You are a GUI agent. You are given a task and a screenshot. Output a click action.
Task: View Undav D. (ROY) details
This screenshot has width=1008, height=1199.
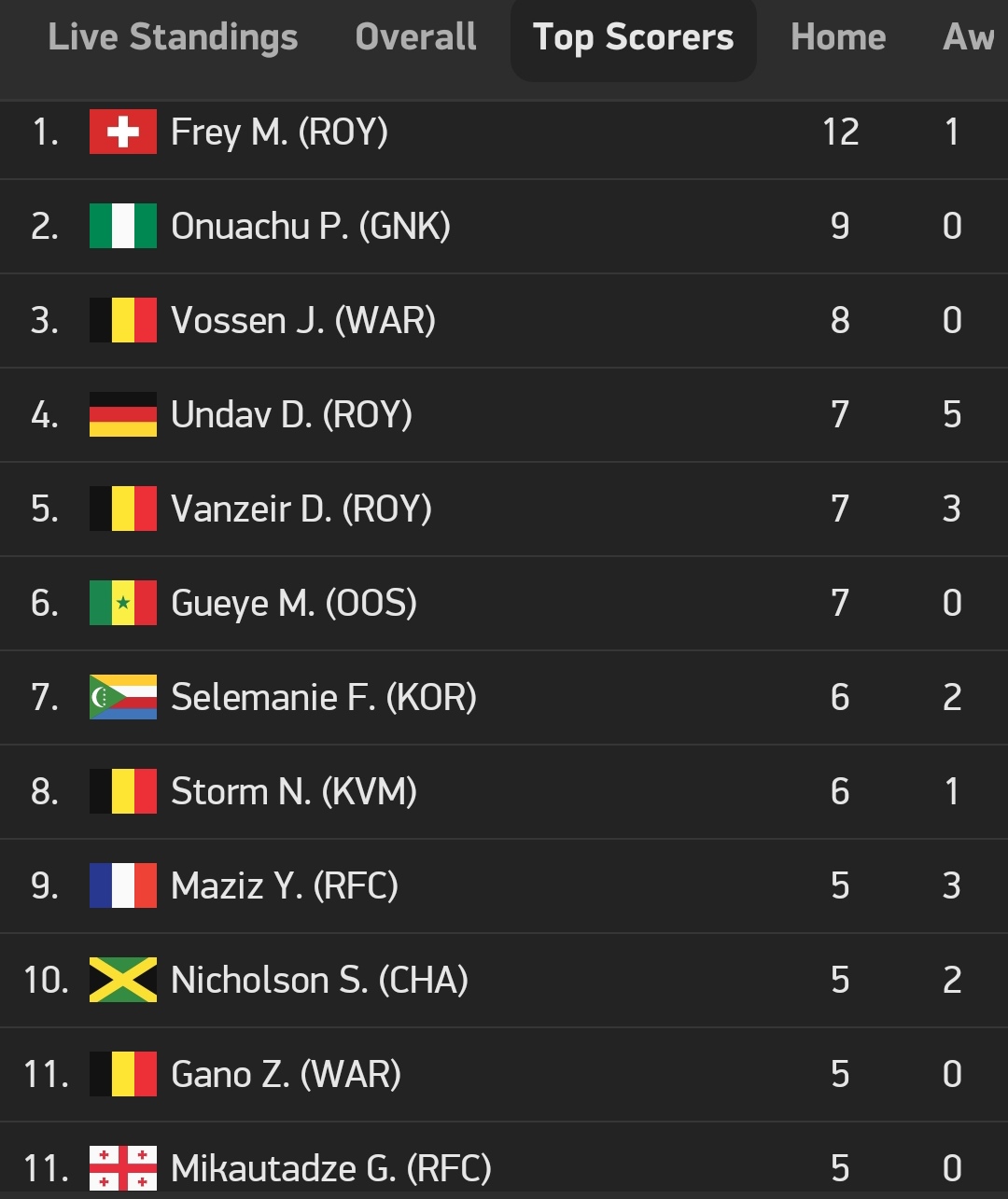(291, 415)
